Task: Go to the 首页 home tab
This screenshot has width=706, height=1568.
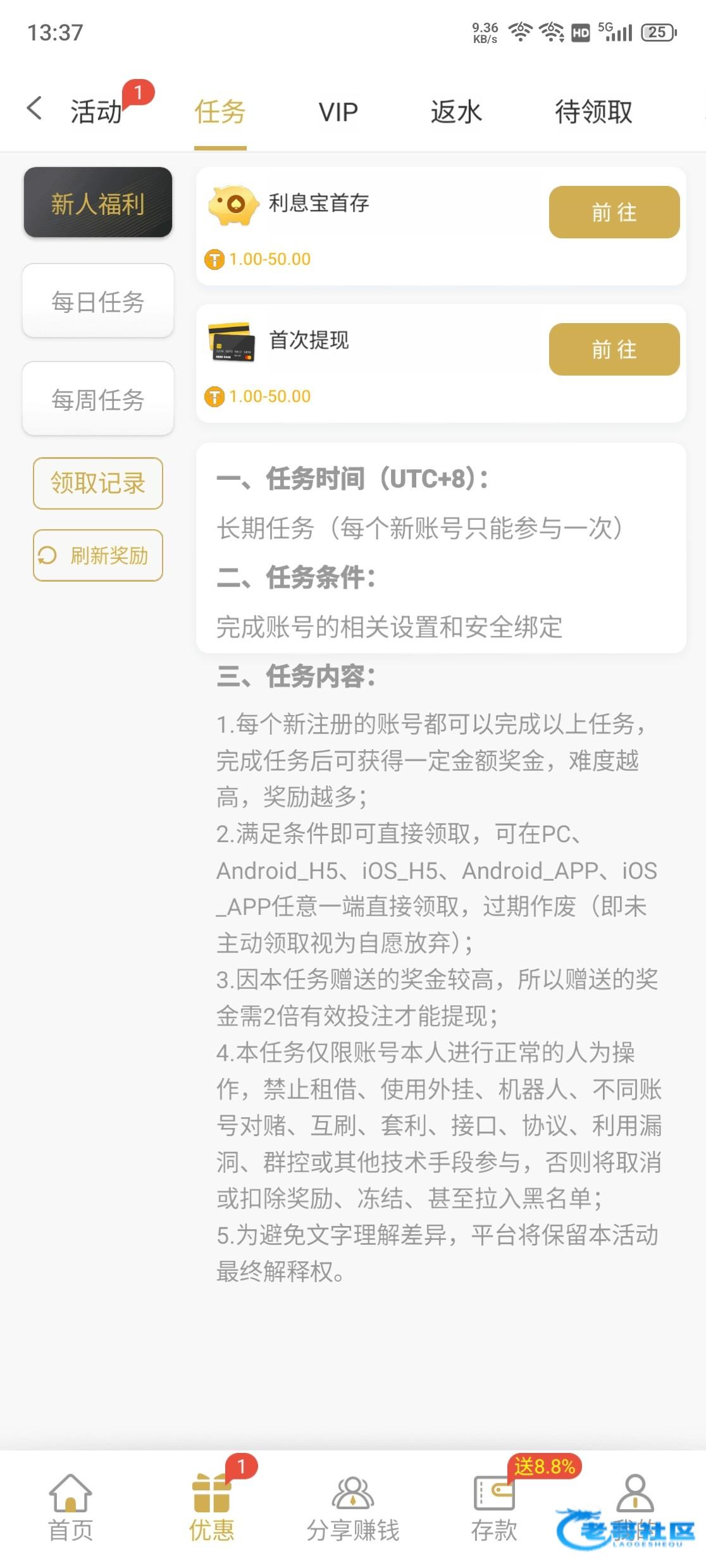Action: click(70, 1507)
